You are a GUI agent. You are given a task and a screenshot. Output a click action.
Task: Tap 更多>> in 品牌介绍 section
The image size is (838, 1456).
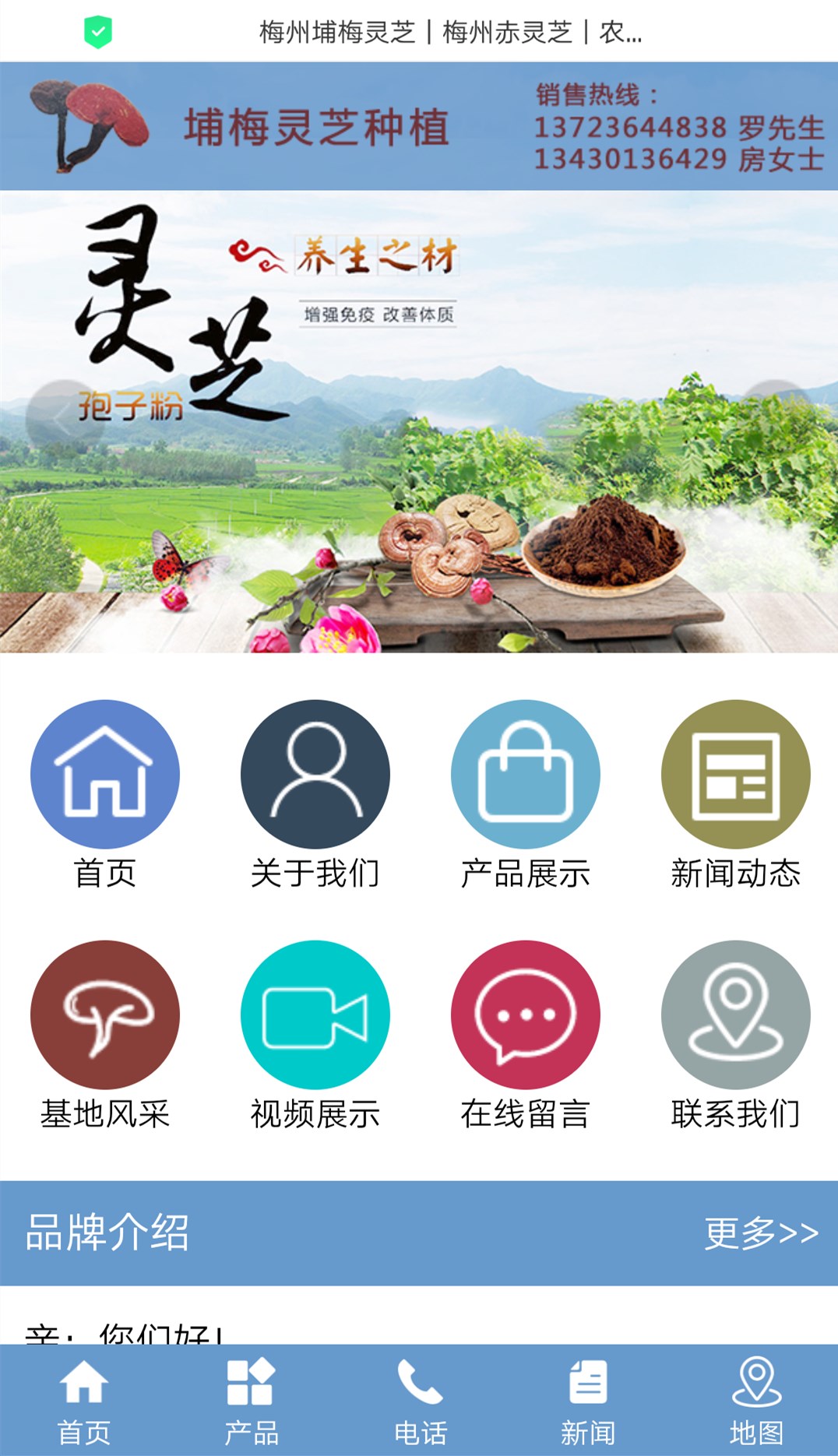click(760, 1233)
